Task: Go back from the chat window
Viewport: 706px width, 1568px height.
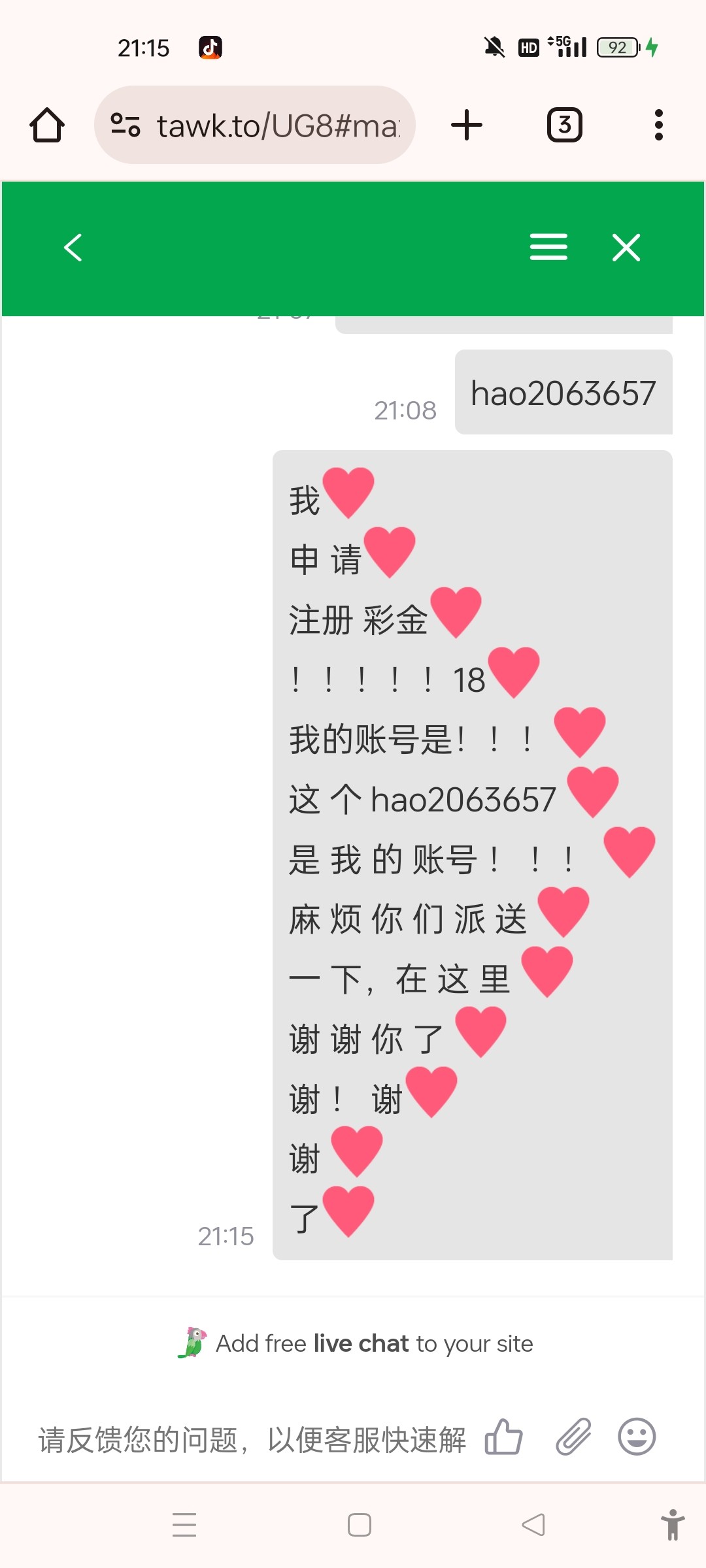Action: click(x=73, y=248)
